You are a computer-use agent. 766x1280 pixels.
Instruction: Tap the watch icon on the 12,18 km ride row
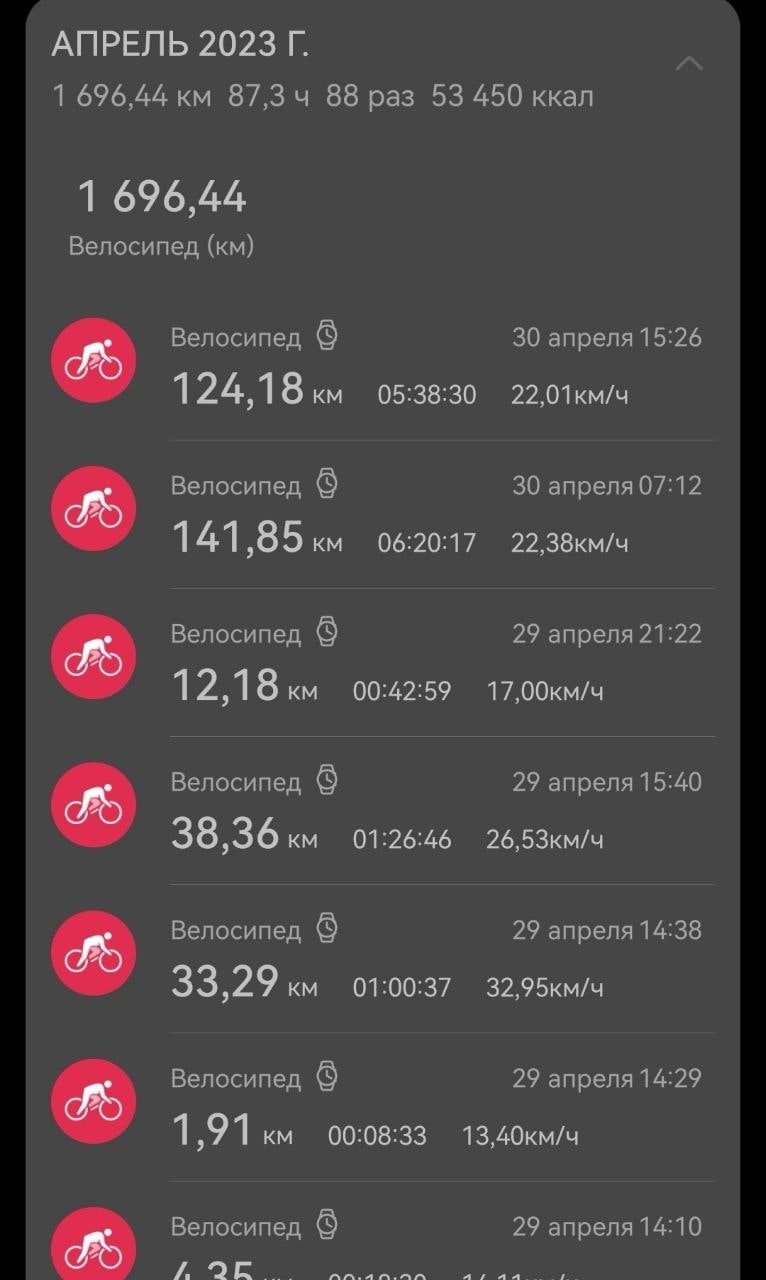327,633
